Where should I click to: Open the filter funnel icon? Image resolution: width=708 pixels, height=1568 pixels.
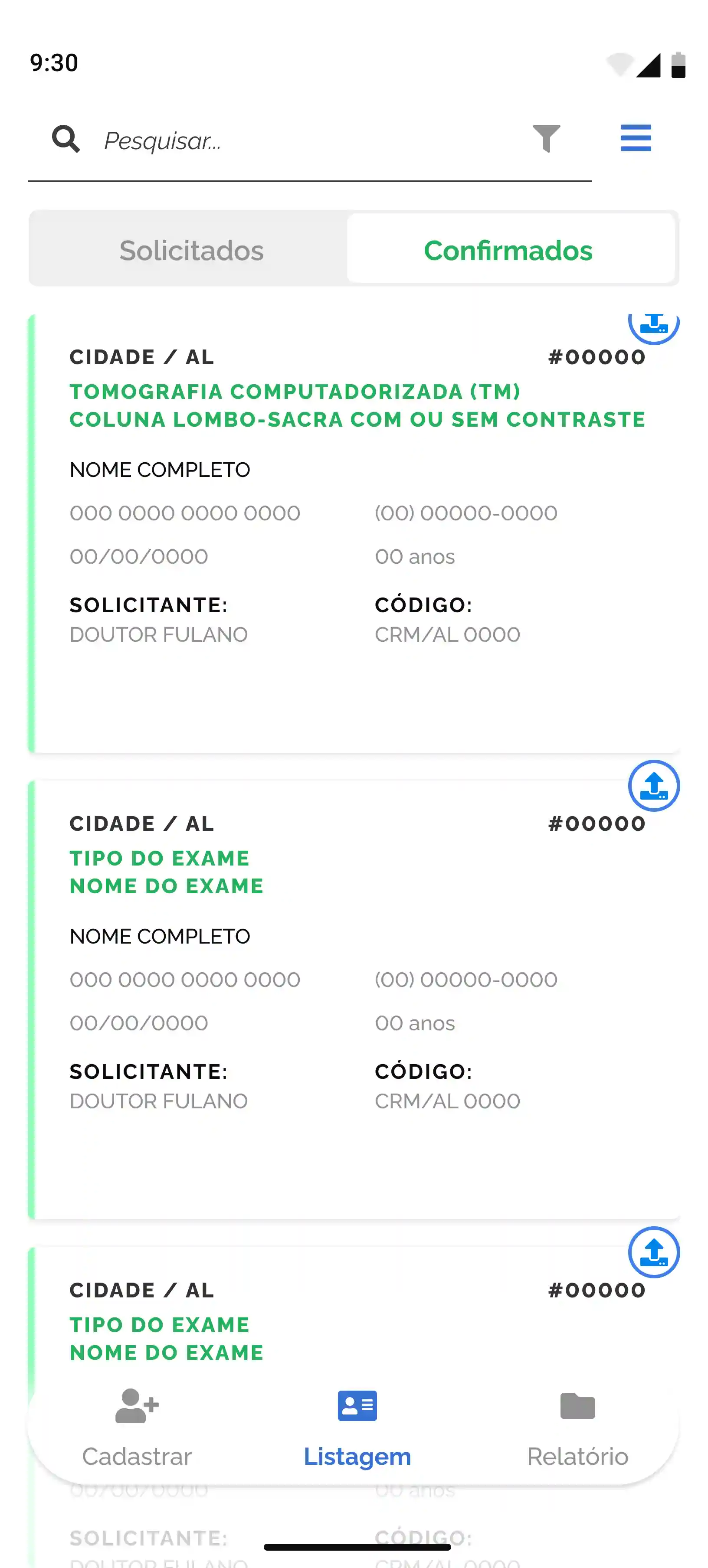tap(547, 138)
